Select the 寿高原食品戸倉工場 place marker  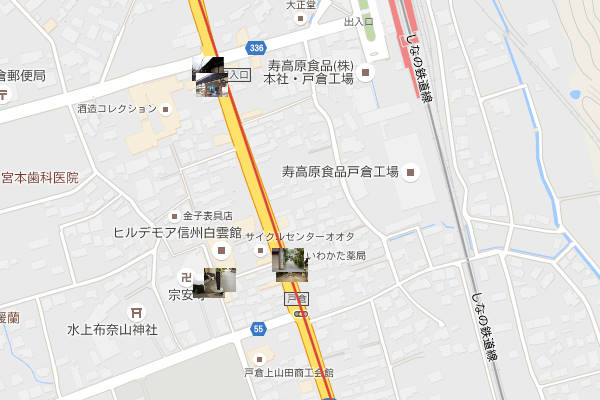(x=411, y=172)
